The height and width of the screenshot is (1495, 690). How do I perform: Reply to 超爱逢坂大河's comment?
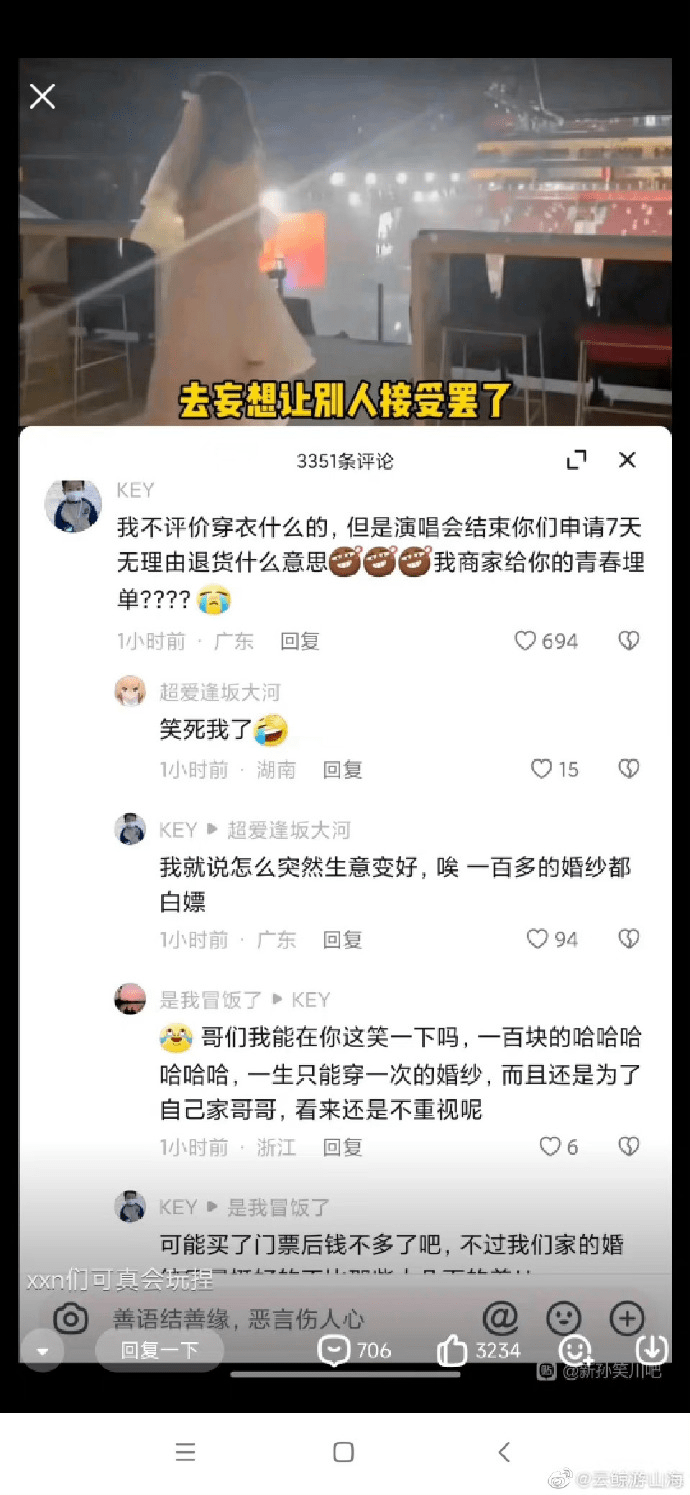pyautogui.click(x=342, y=770)
